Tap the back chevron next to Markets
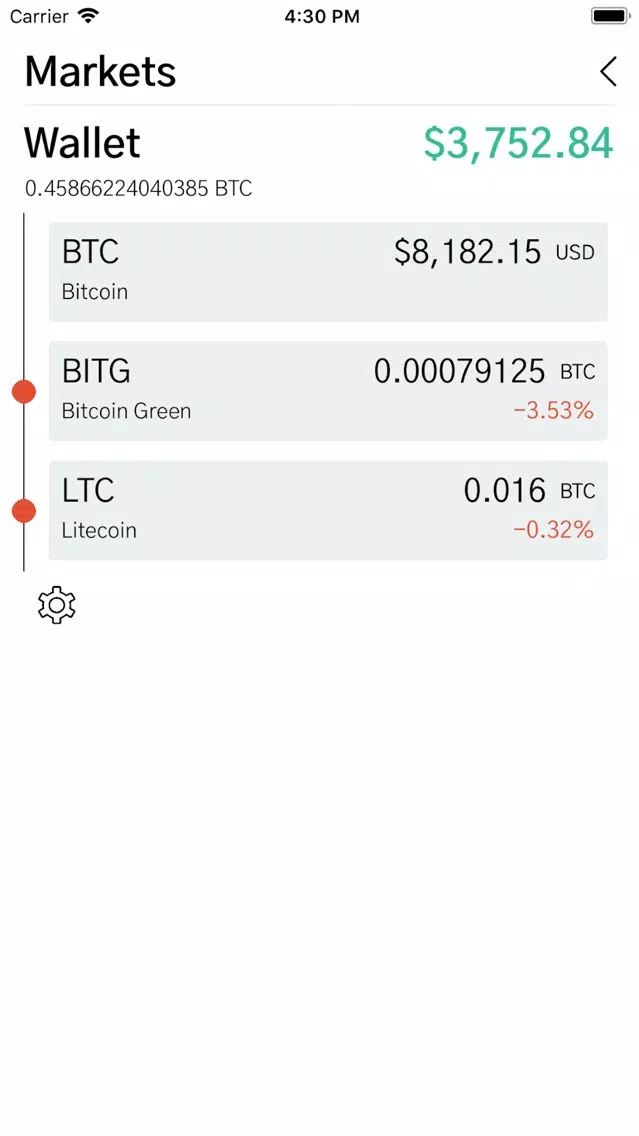The width and height of the screenshot is (639, 1136). coord(609,72)
